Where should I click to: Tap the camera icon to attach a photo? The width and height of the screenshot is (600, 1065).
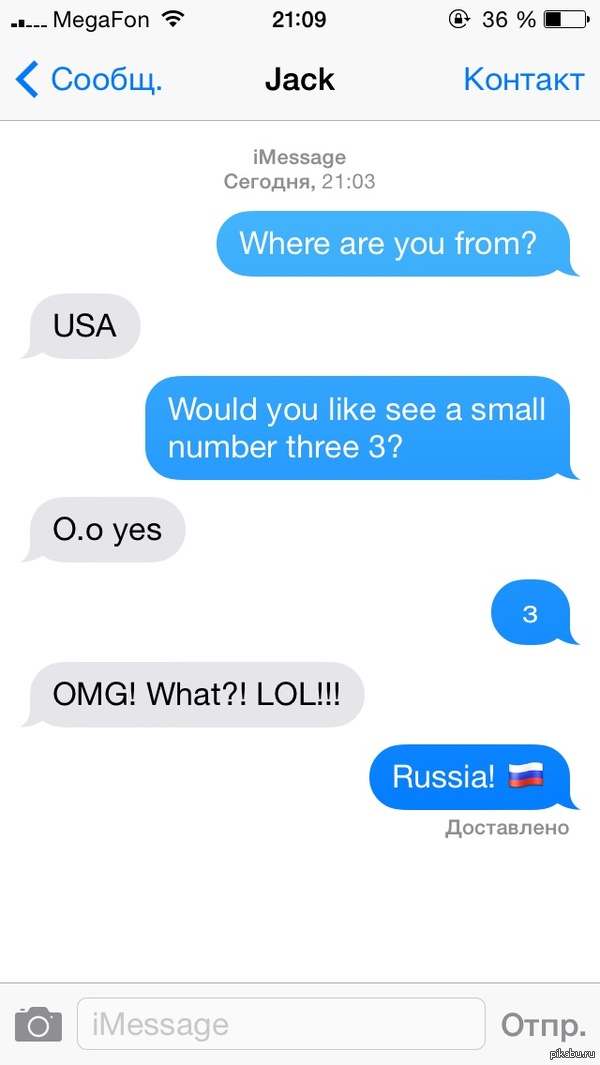point(38,1024)
